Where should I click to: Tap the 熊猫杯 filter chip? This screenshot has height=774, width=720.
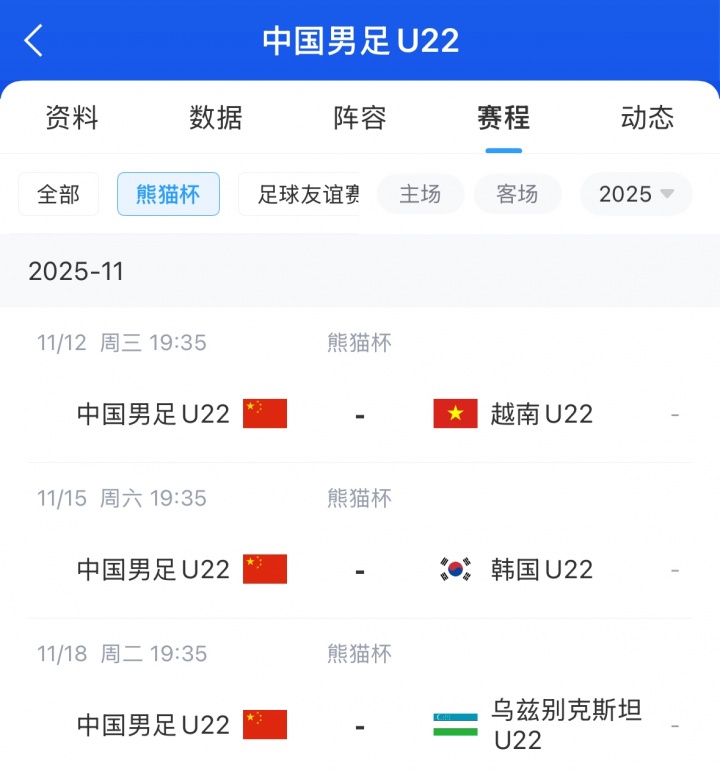click(x=168, y=194)
